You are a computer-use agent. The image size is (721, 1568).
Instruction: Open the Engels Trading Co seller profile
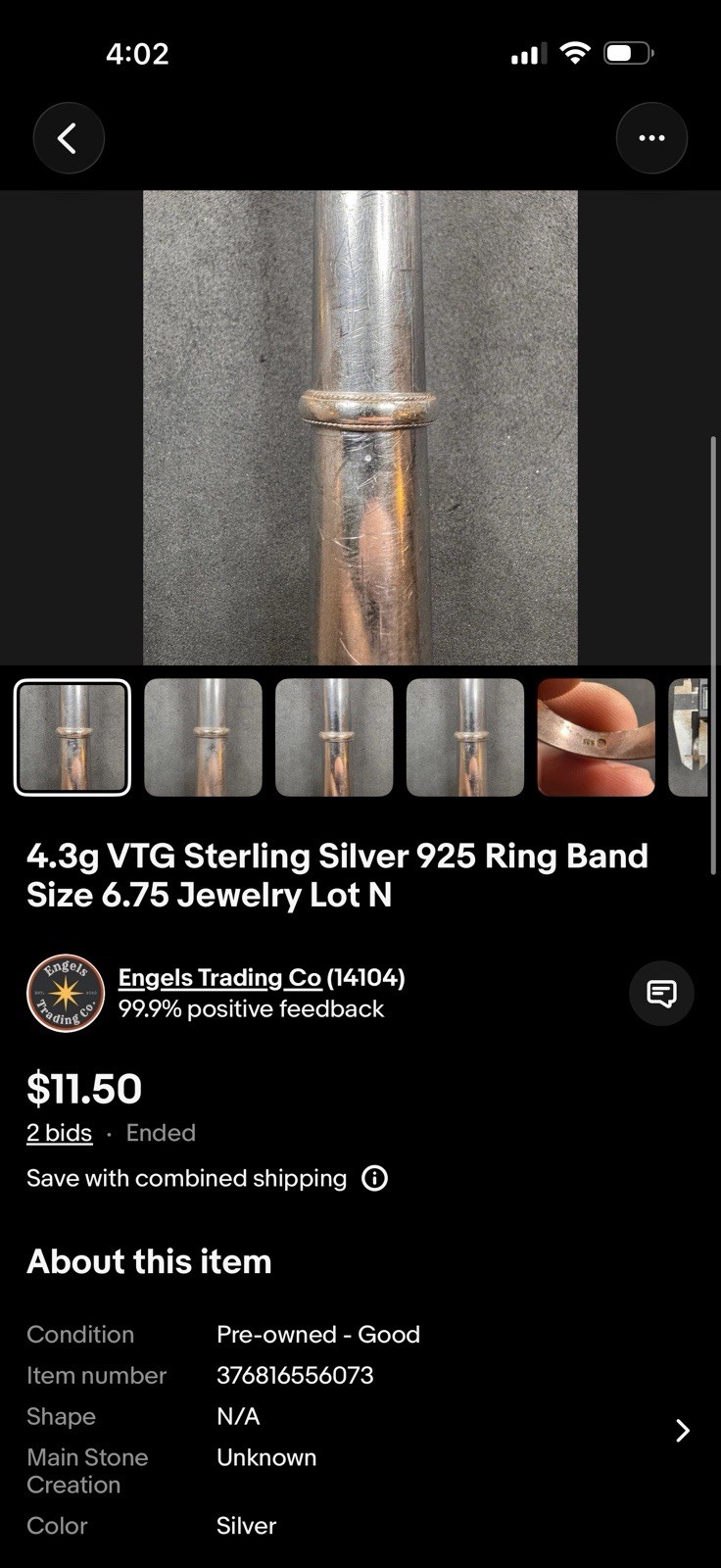[219, 977]
